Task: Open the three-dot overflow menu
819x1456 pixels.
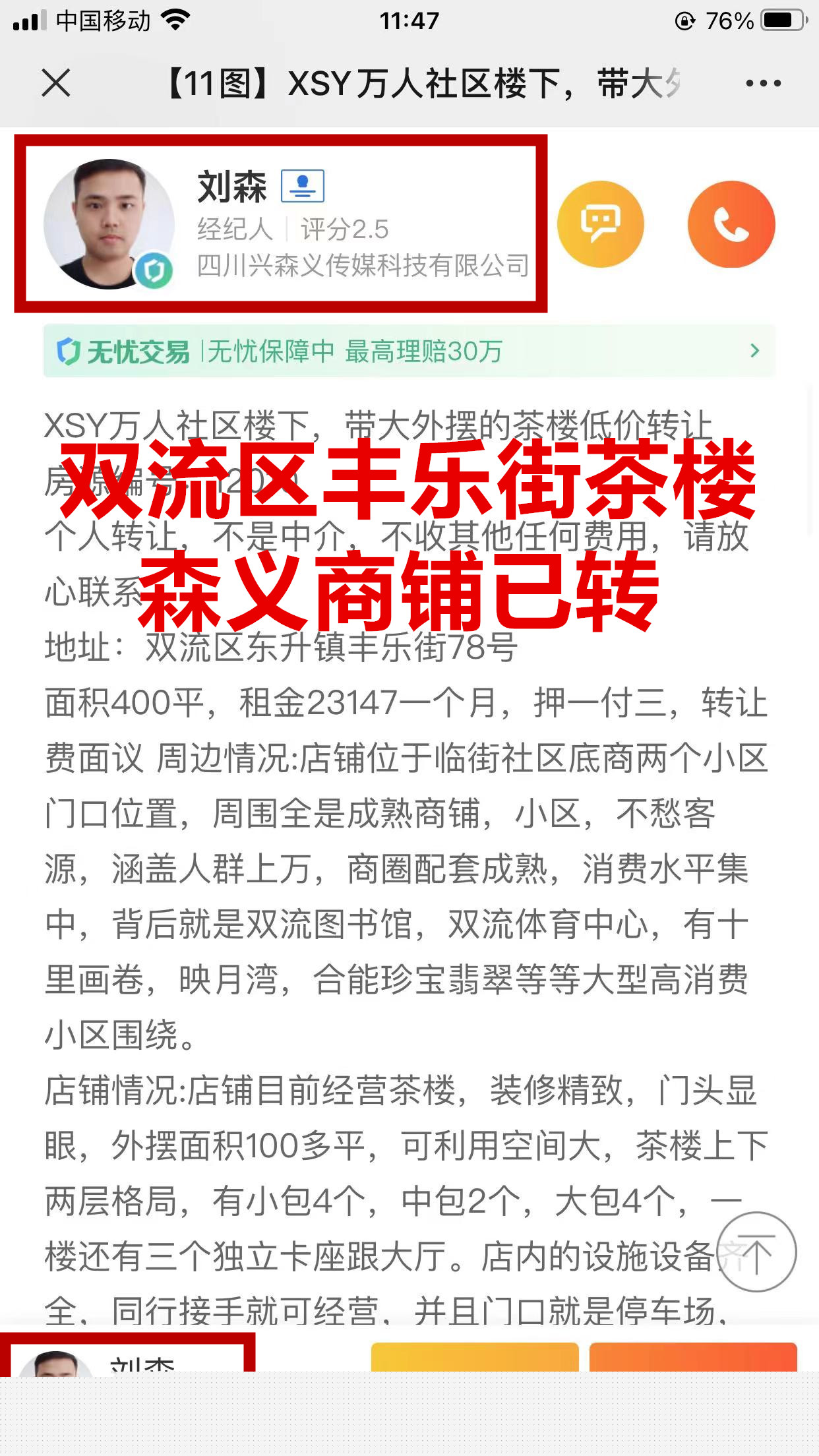Action: [x=763, y=84]
